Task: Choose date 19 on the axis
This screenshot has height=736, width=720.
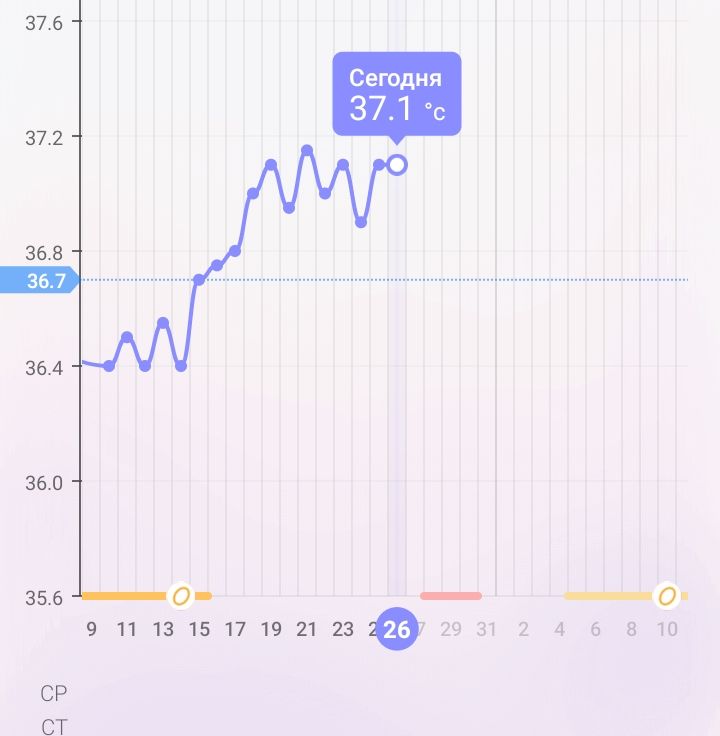Action: click(271, 630)
